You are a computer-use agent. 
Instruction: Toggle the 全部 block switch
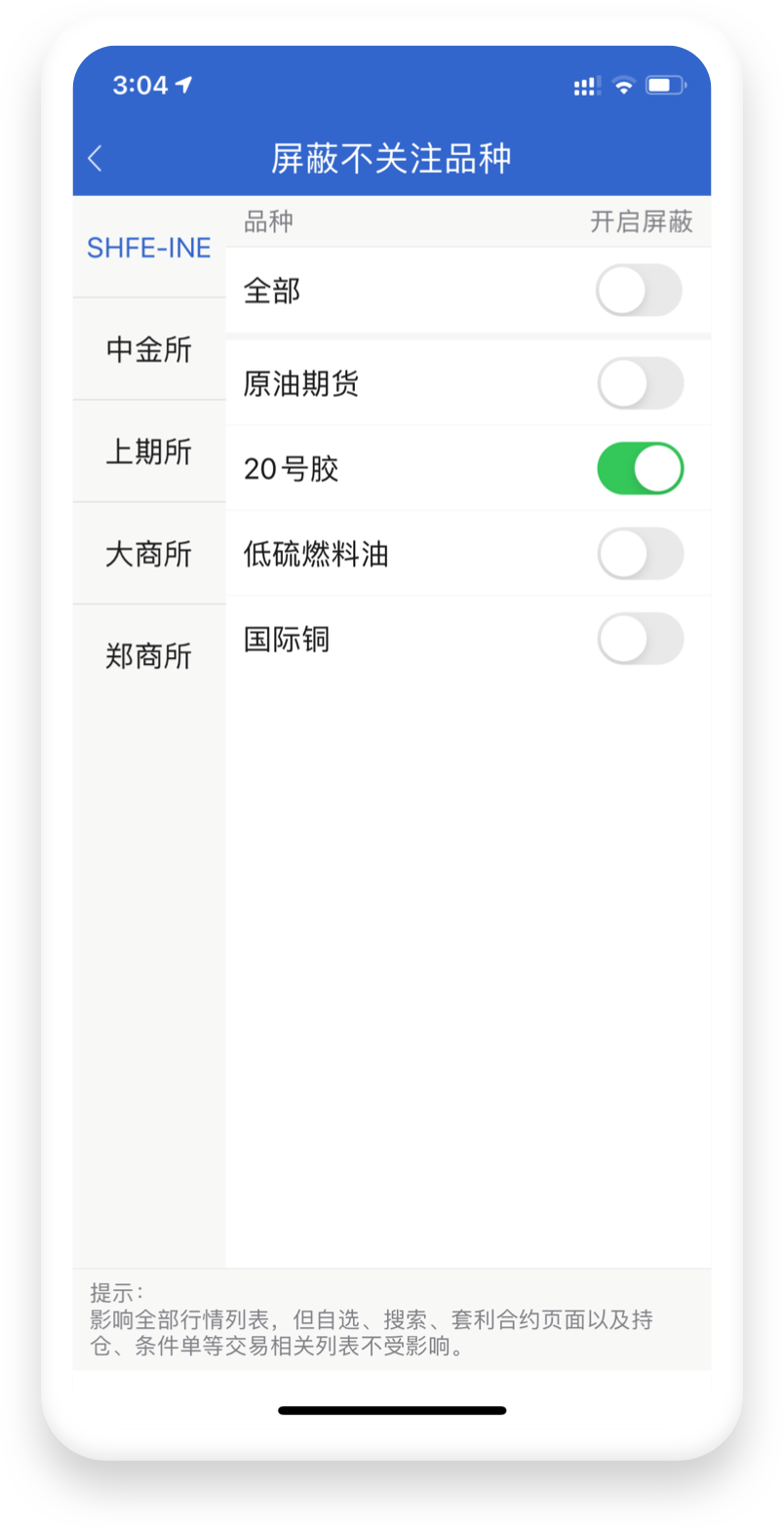pyautogui.click(x=639, y=291)
